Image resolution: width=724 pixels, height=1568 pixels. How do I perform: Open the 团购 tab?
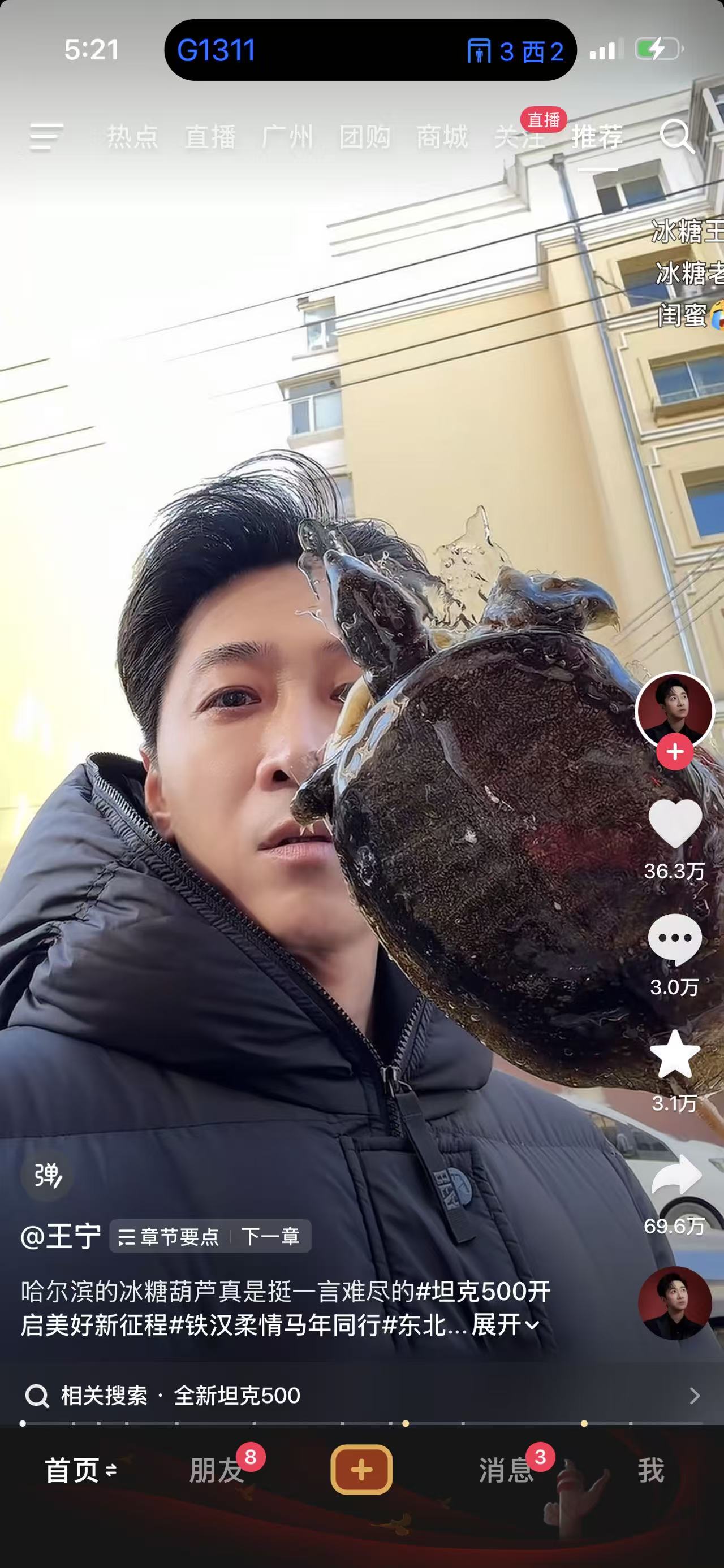pyautogui.click(x=365, y=136)
